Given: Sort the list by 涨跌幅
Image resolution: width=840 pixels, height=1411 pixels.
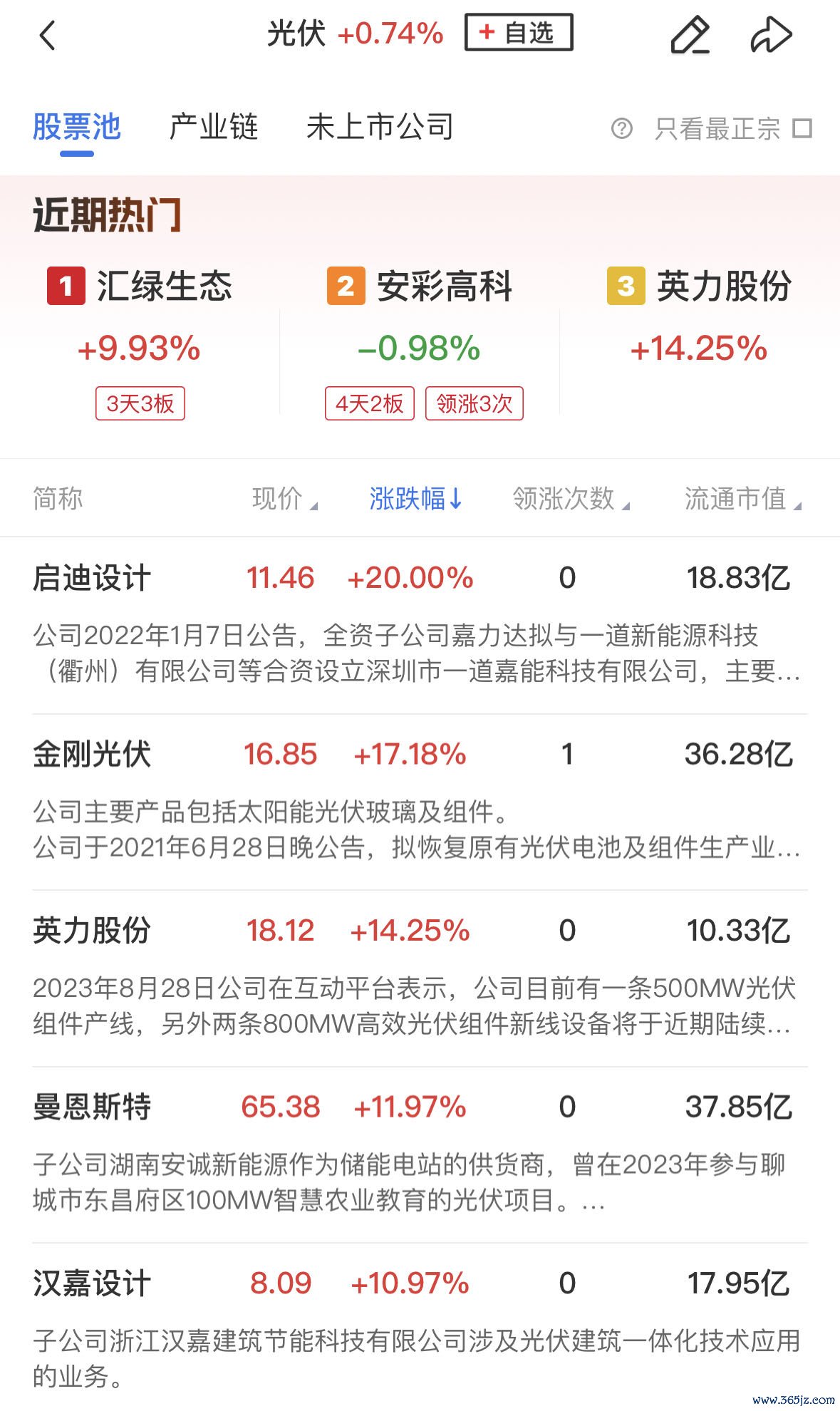Looking at the screenshot, I should tap(415, 499).
